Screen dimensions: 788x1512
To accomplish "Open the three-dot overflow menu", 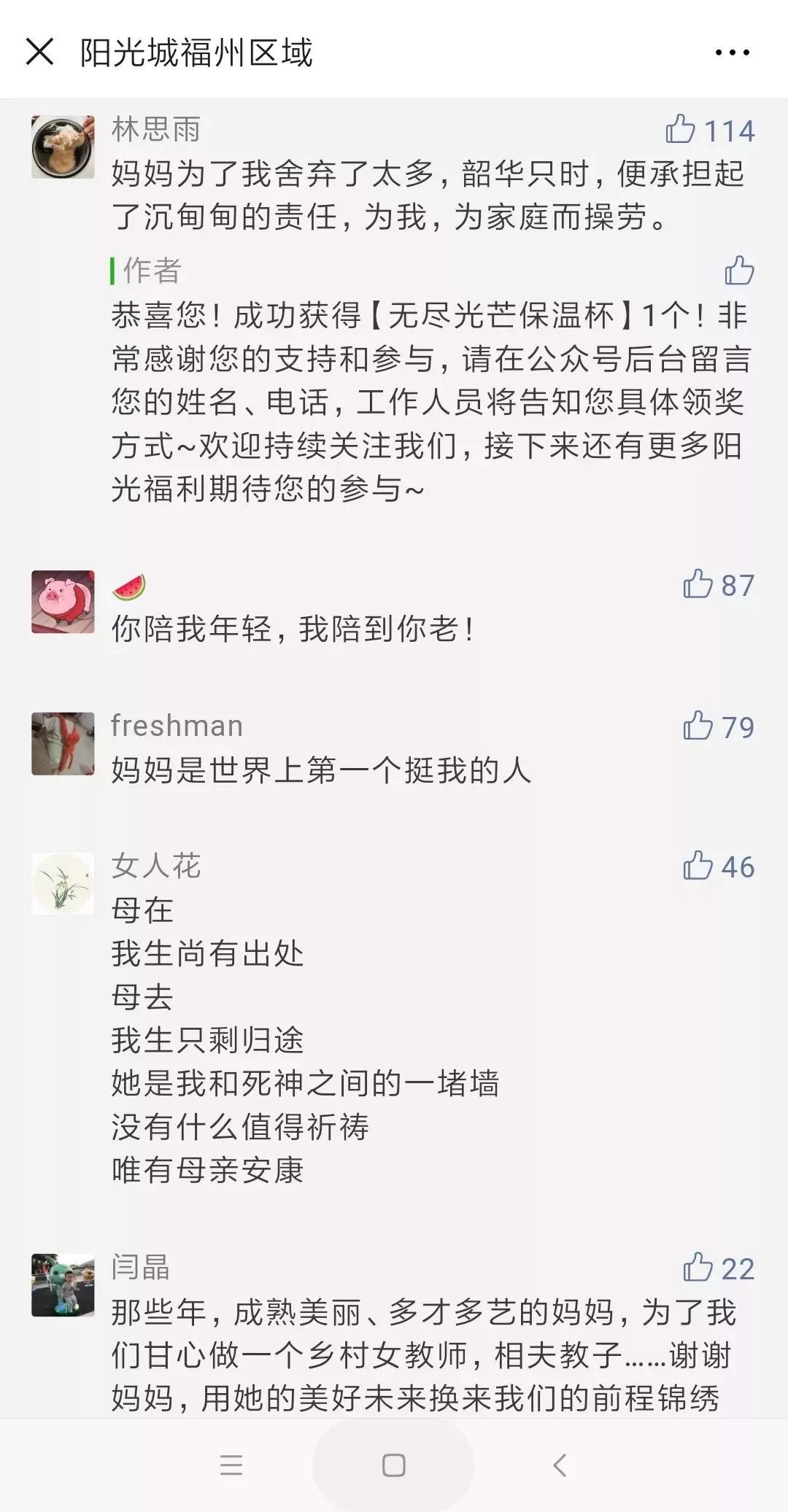I will [732, 53].
